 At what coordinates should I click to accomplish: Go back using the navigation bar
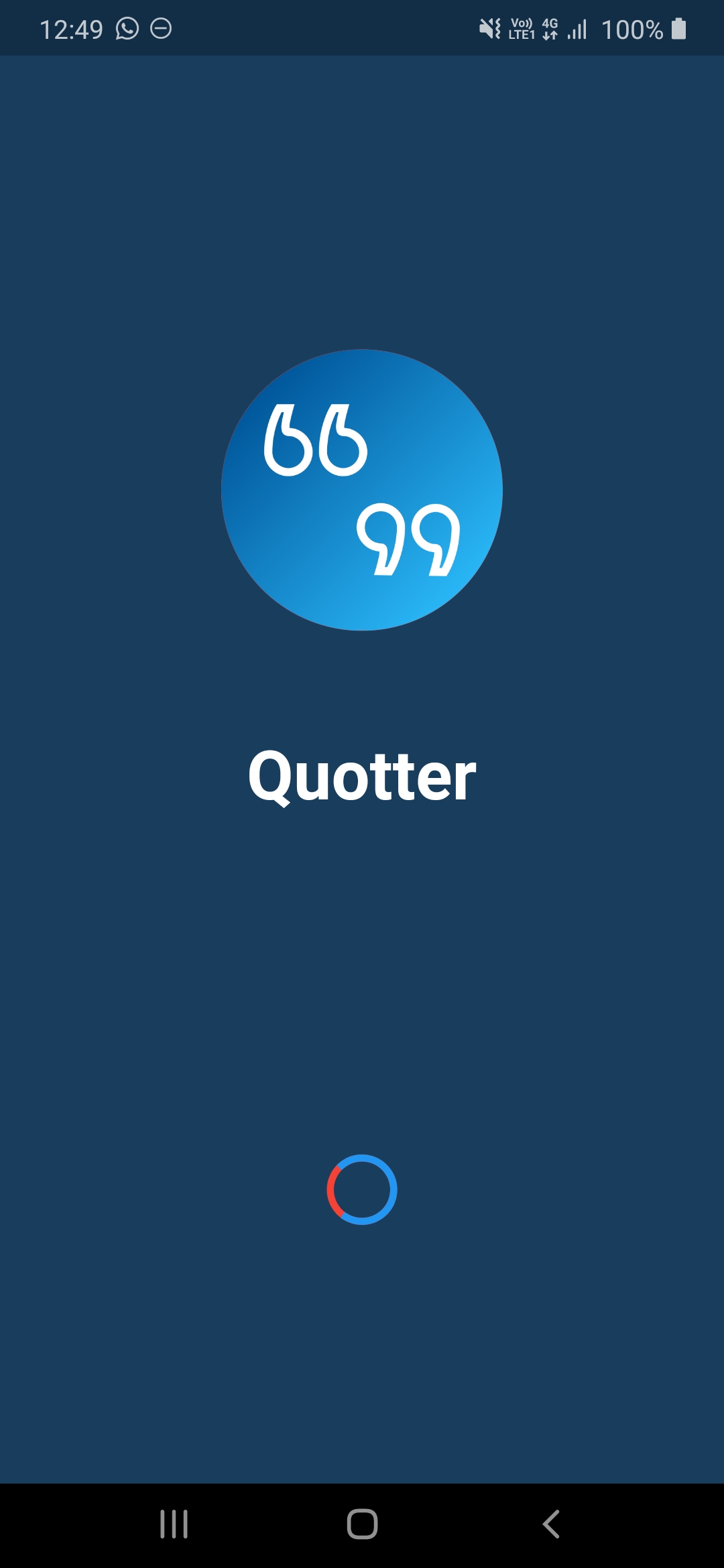[x=550, y=1524]
